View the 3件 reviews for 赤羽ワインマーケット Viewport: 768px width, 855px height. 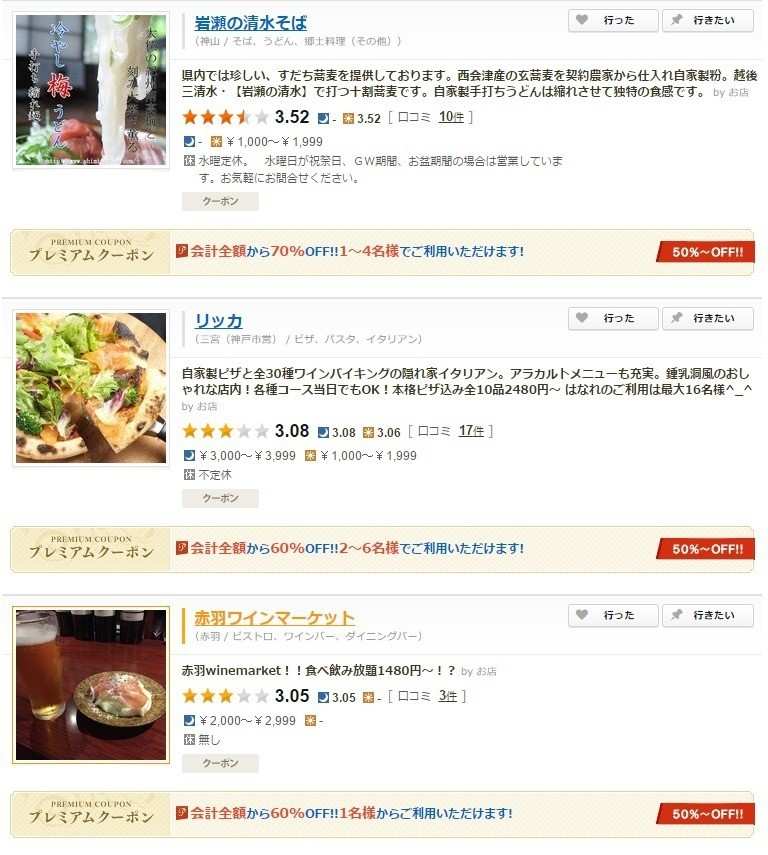pos(451,696)
